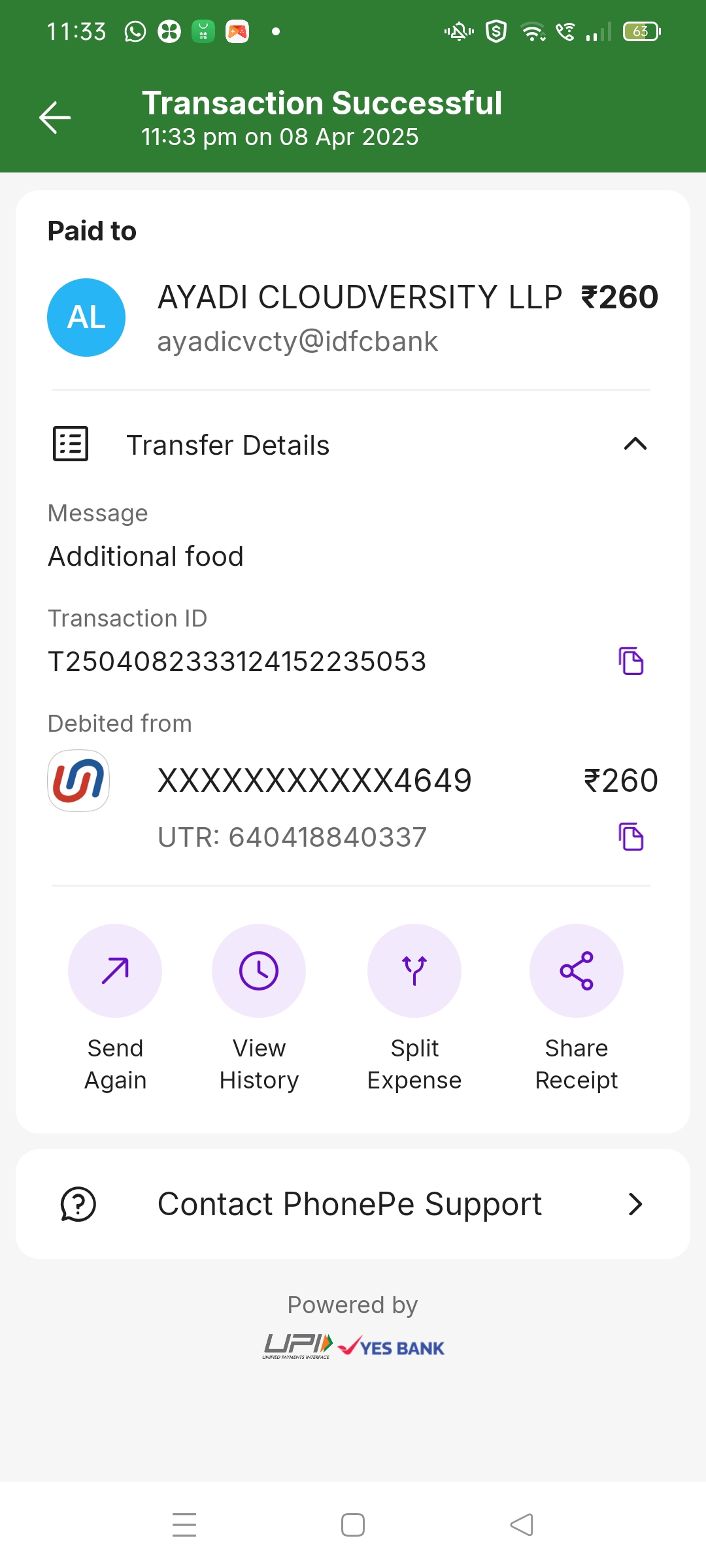Image resolution: width=706 pixels, height=1568 pixels.
Task: Open recent apps from navigation bar
Action: [184, 1525]
